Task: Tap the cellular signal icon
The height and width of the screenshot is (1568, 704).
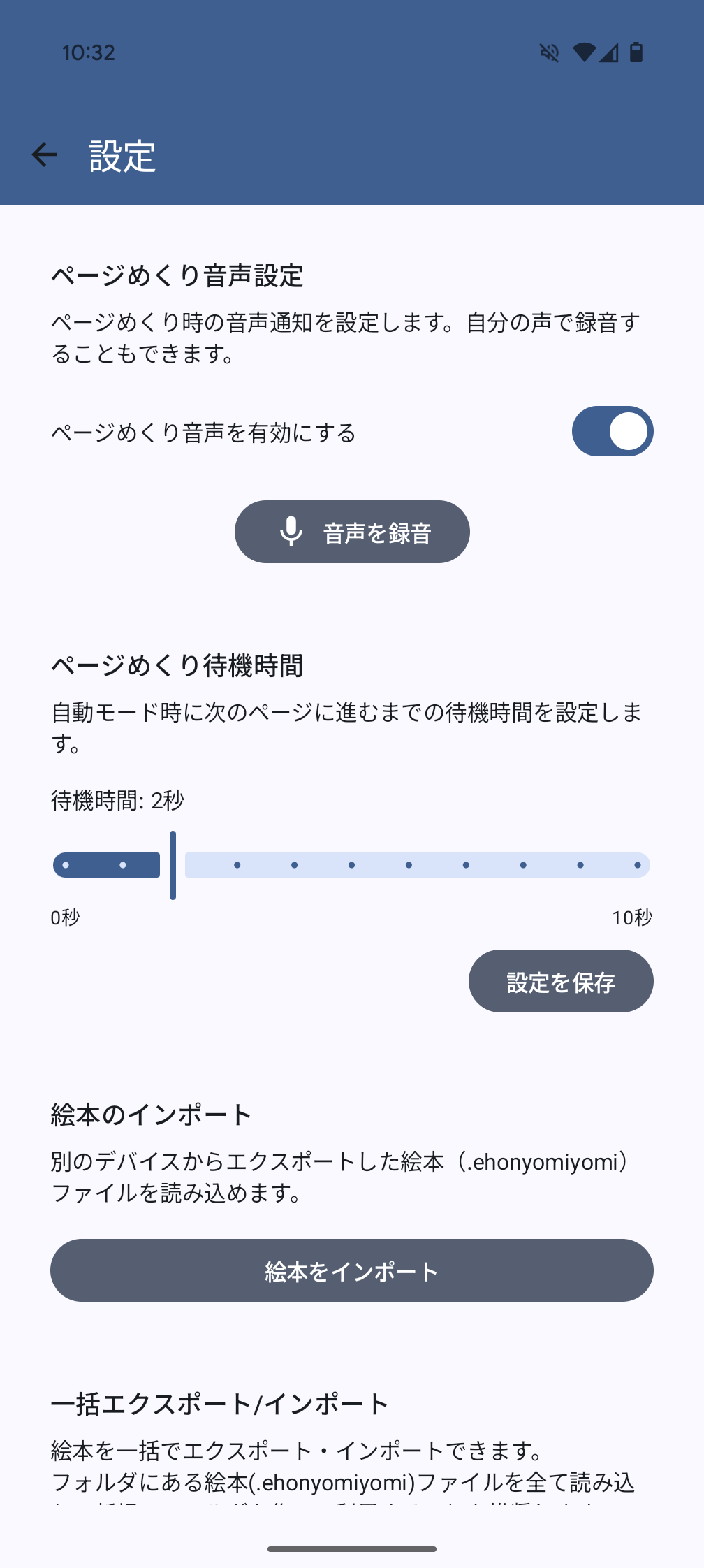Action: 608,55
